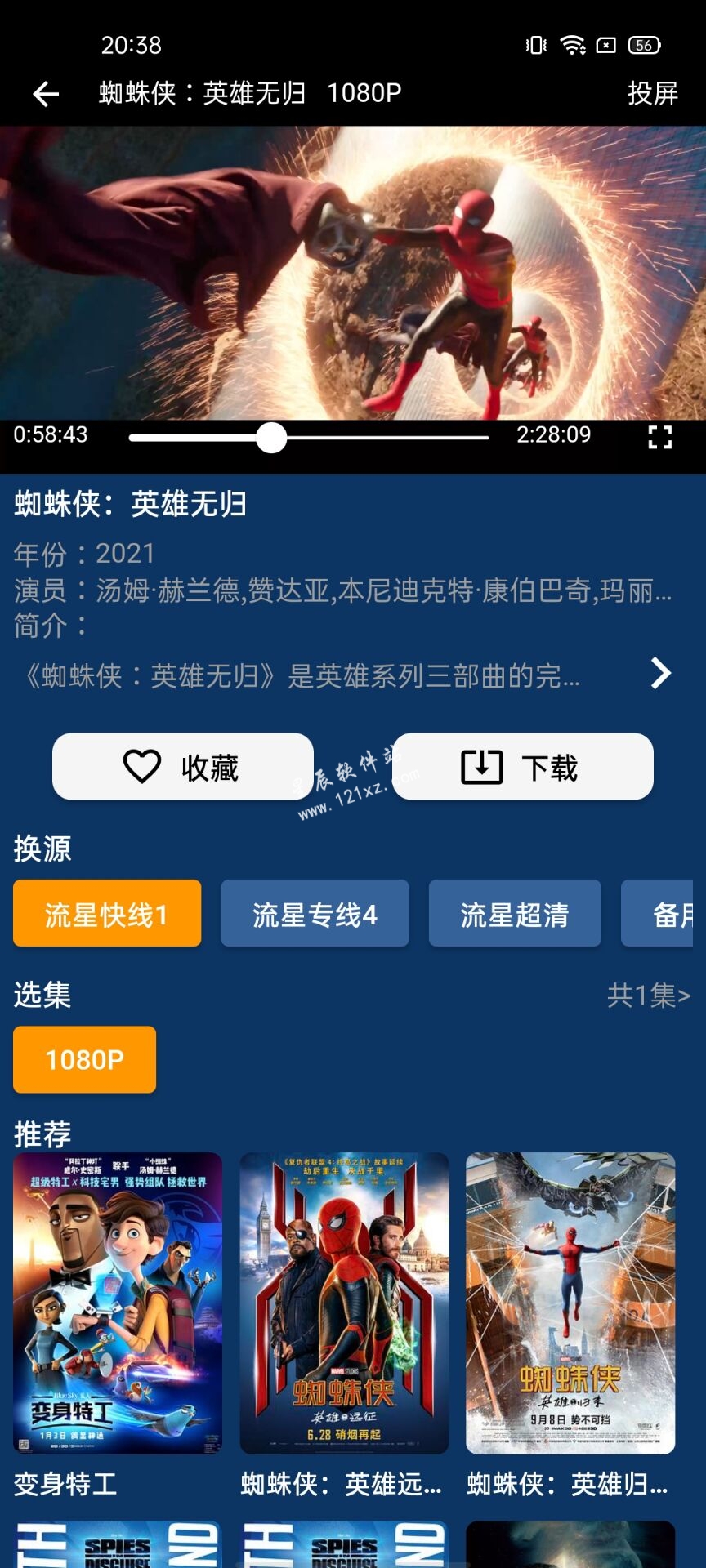Go back using the top-left arrow
Screen dimensions: 706x1568
[x=46, y=94]
